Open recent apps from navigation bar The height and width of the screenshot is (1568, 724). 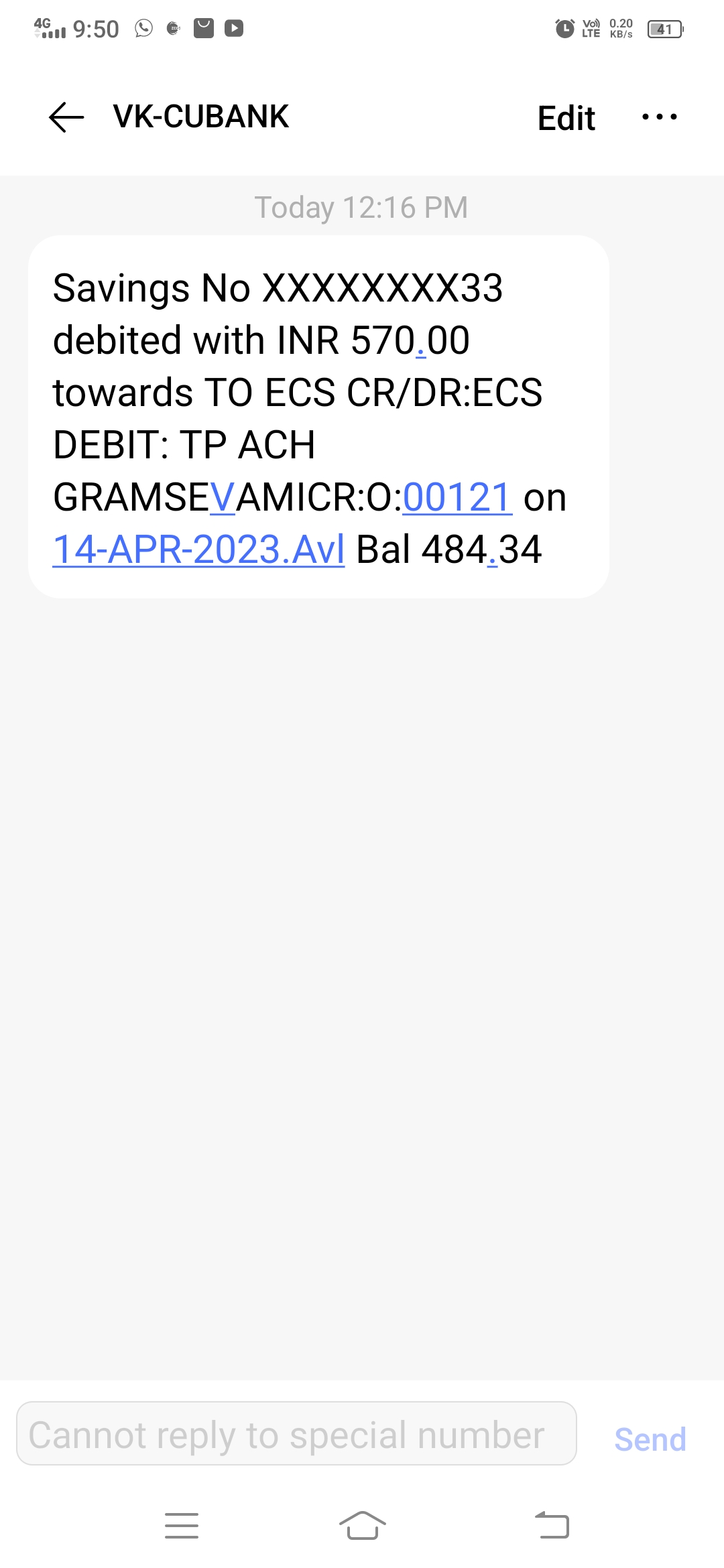tap(181, 1525)
